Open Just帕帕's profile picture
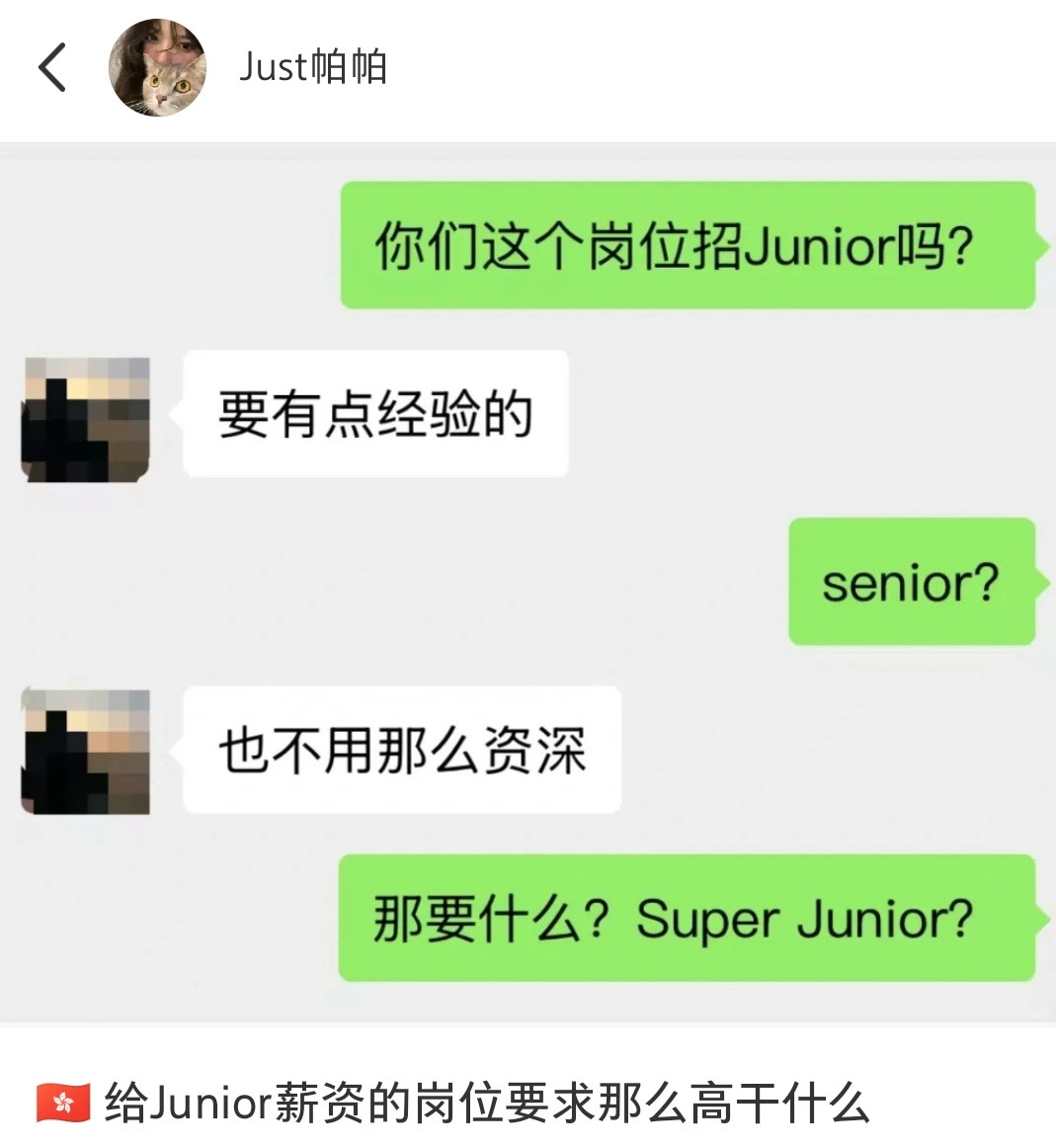 [x=158, y=68]
